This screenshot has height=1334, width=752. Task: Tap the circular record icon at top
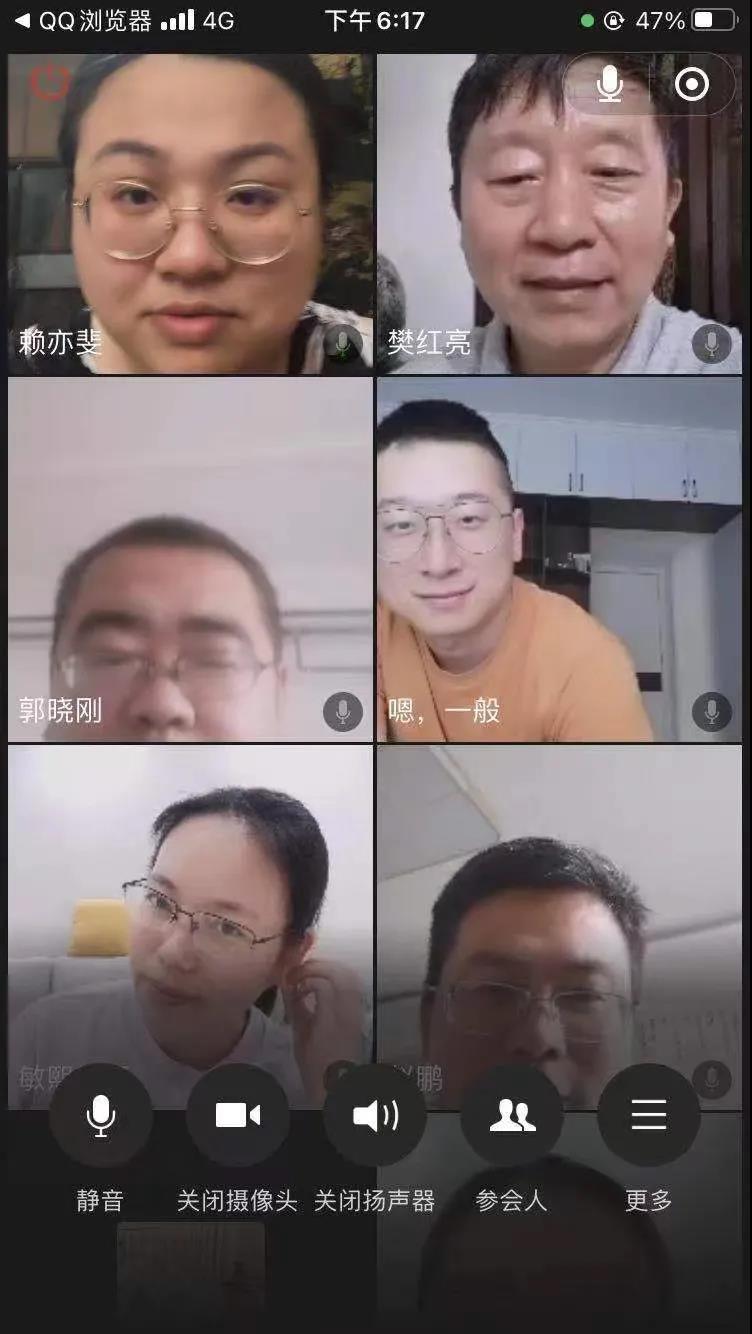[692, 85]
